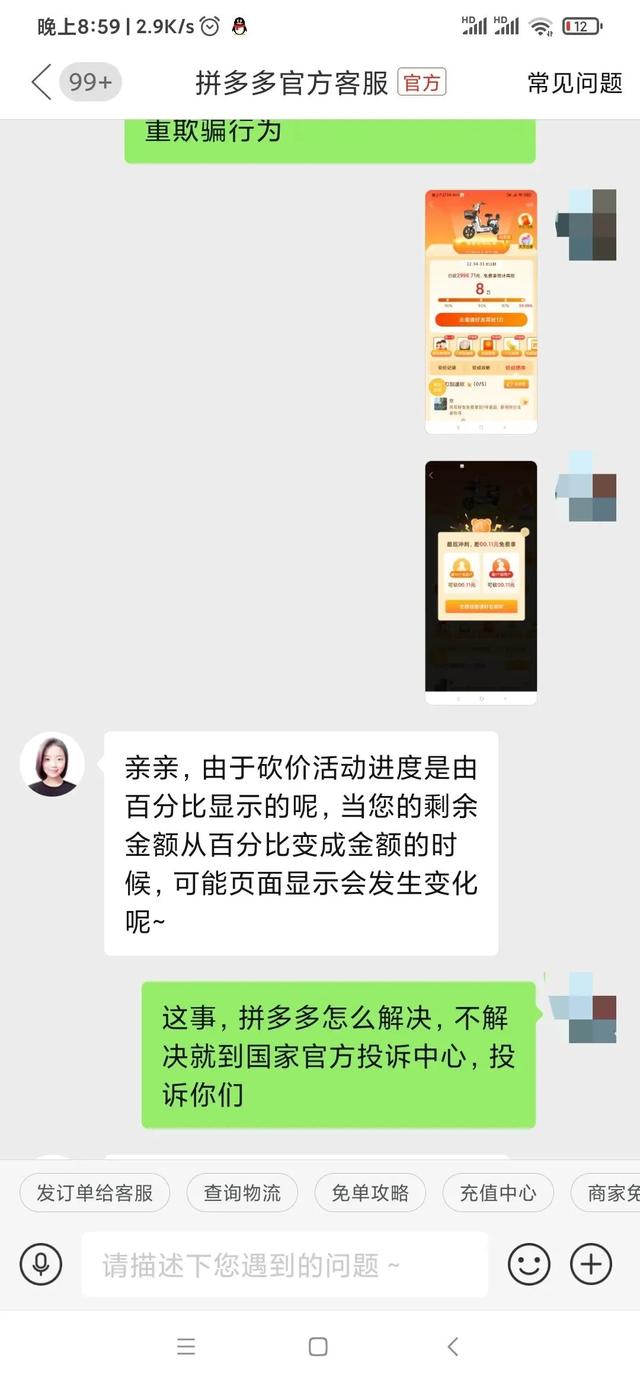Tap the customer service agent's avatar
This screenshot has height=1387, width=640.
click(52, 764)
